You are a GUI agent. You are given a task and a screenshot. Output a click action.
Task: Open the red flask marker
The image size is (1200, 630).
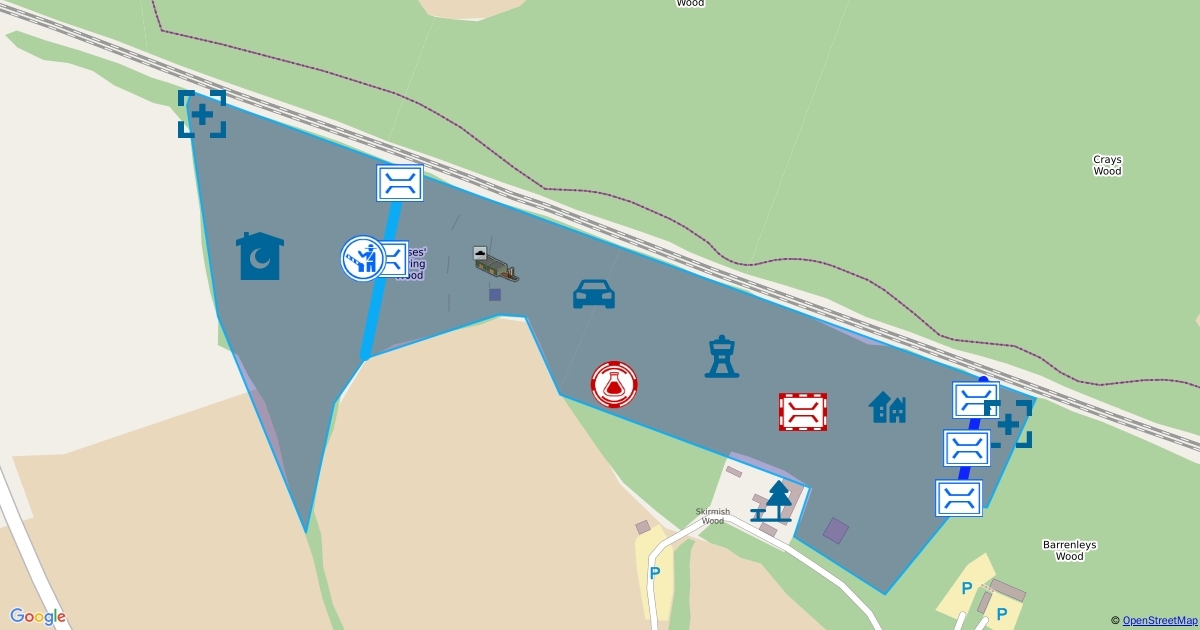point(614,384)
